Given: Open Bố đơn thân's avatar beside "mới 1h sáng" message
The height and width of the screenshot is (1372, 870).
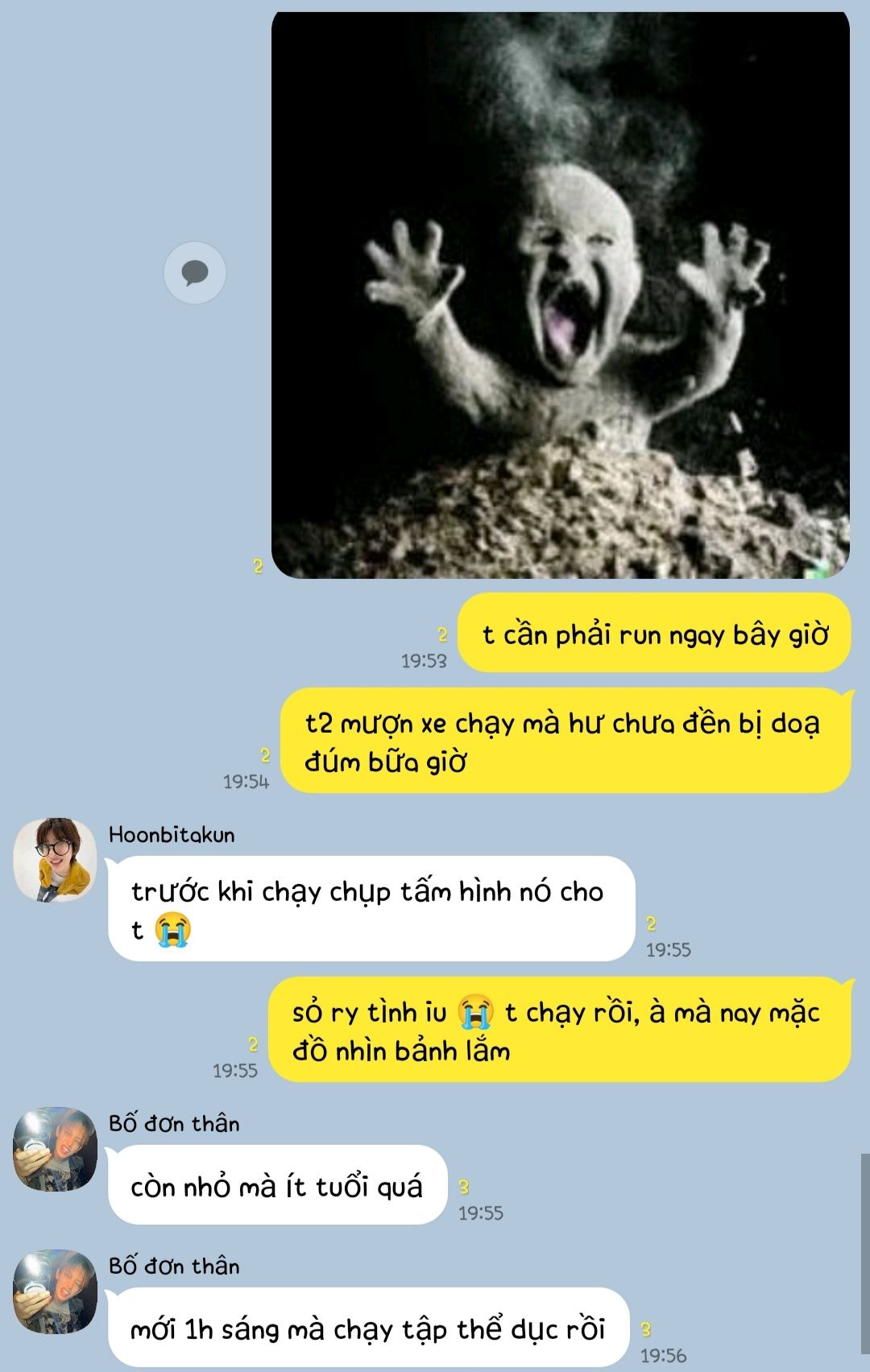Looking at the screenshot, I should [x=55, y=1291].
